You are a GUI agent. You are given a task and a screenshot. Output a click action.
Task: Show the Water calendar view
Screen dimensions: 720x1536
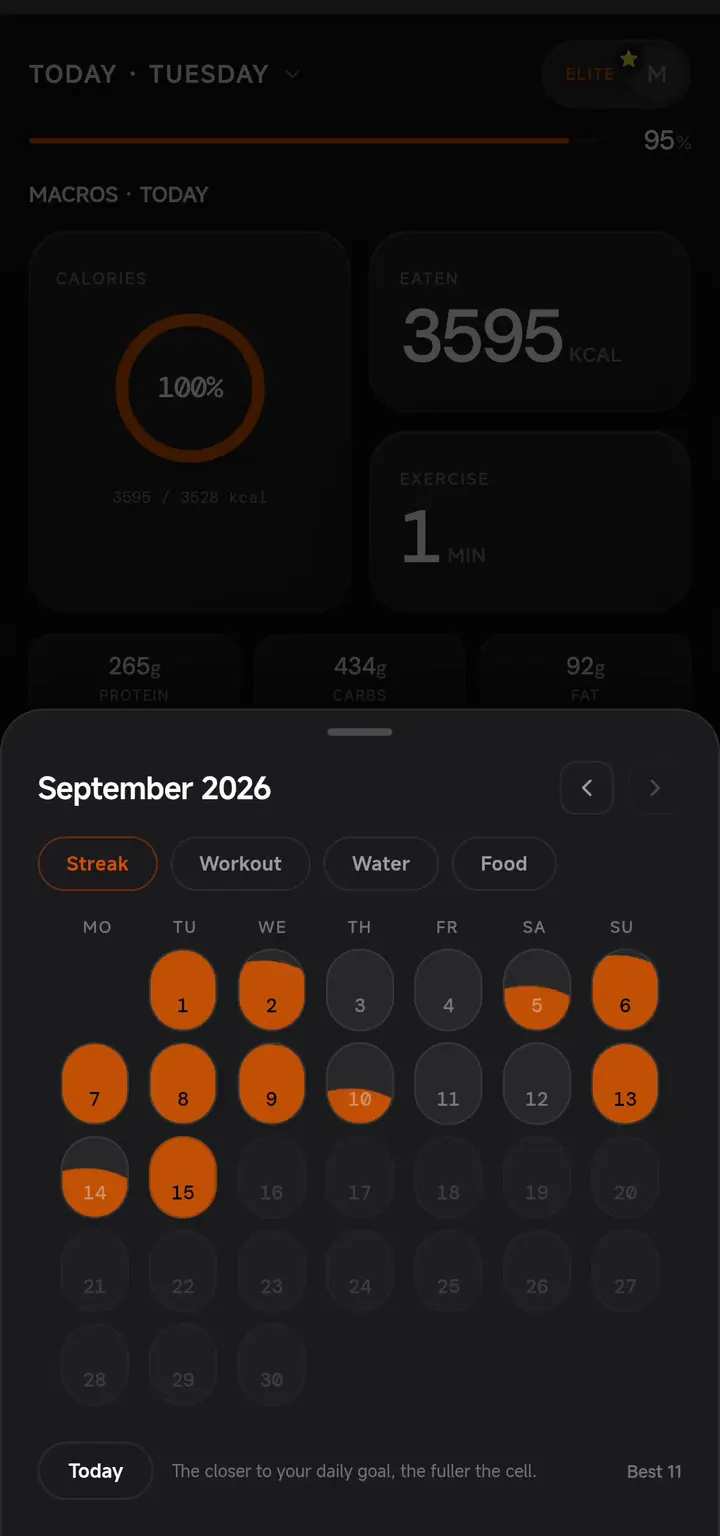(381, 864)
